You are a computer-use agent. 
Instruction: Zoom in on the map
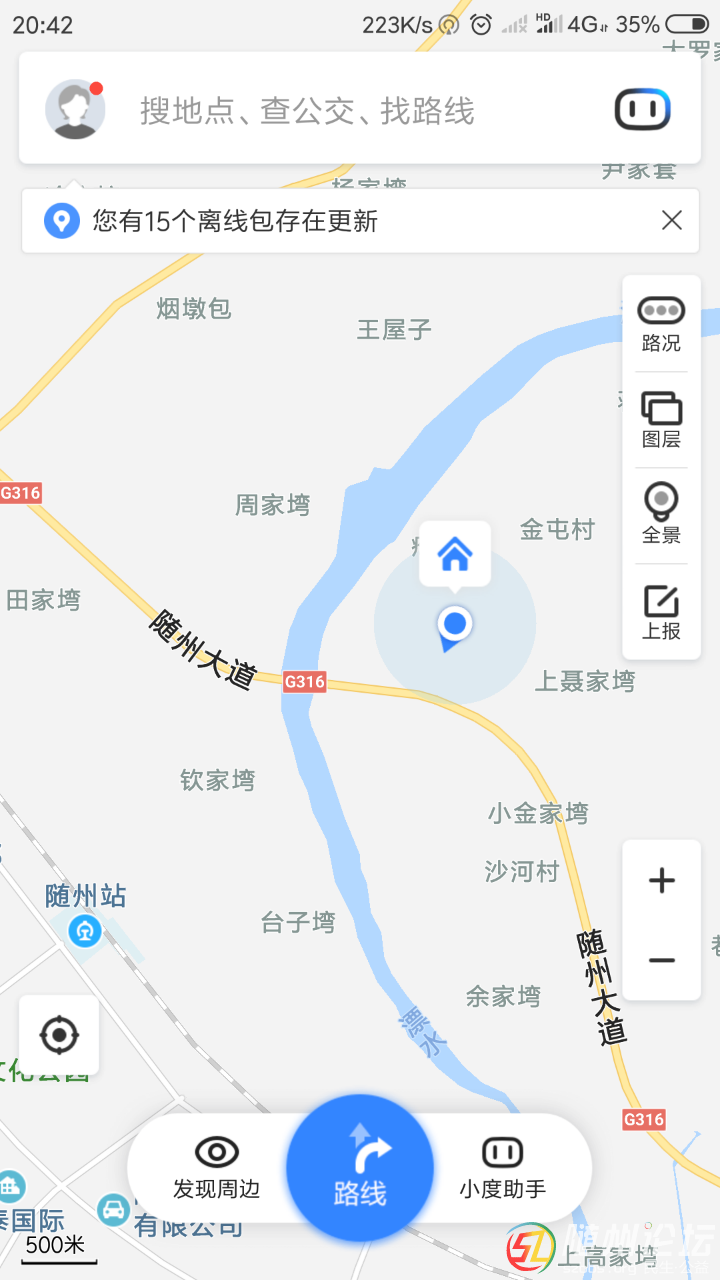pyautogui.click(x=661, y=881)
